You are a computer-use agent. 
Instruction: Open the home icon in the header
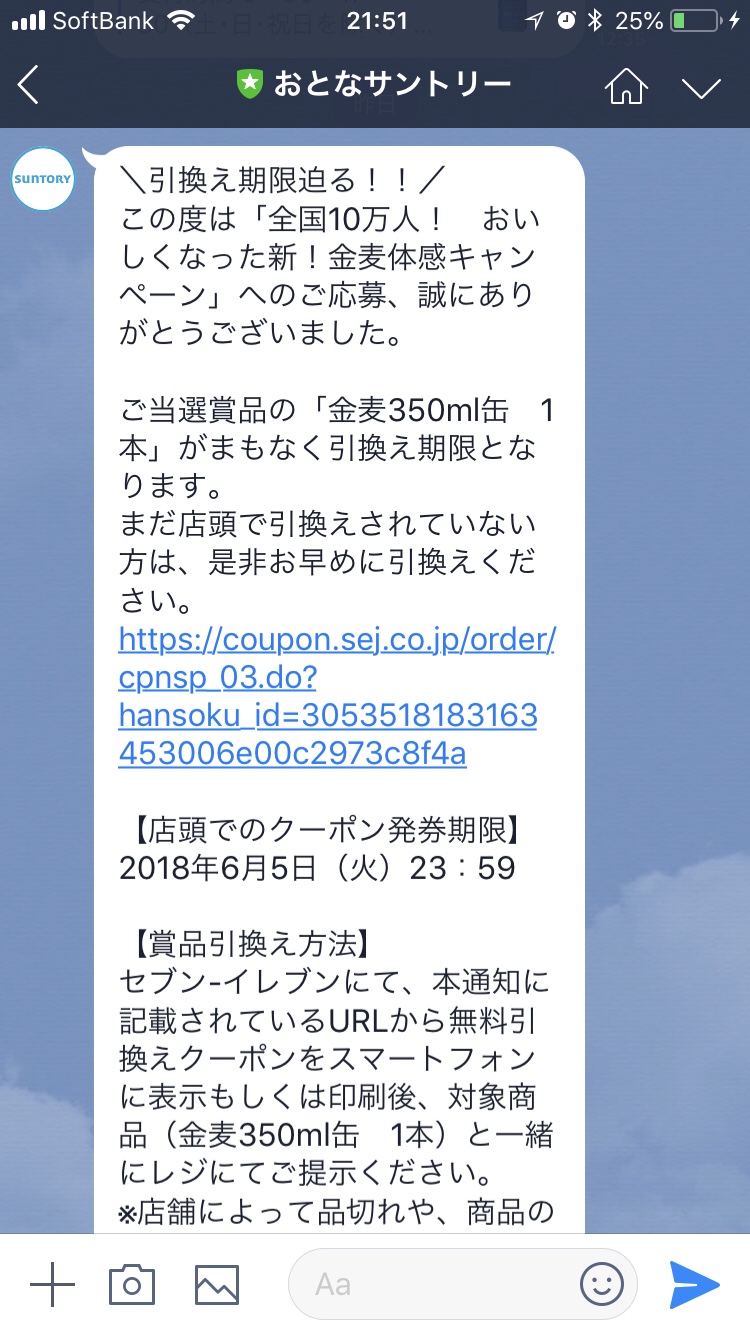click(x=626, y=86)
